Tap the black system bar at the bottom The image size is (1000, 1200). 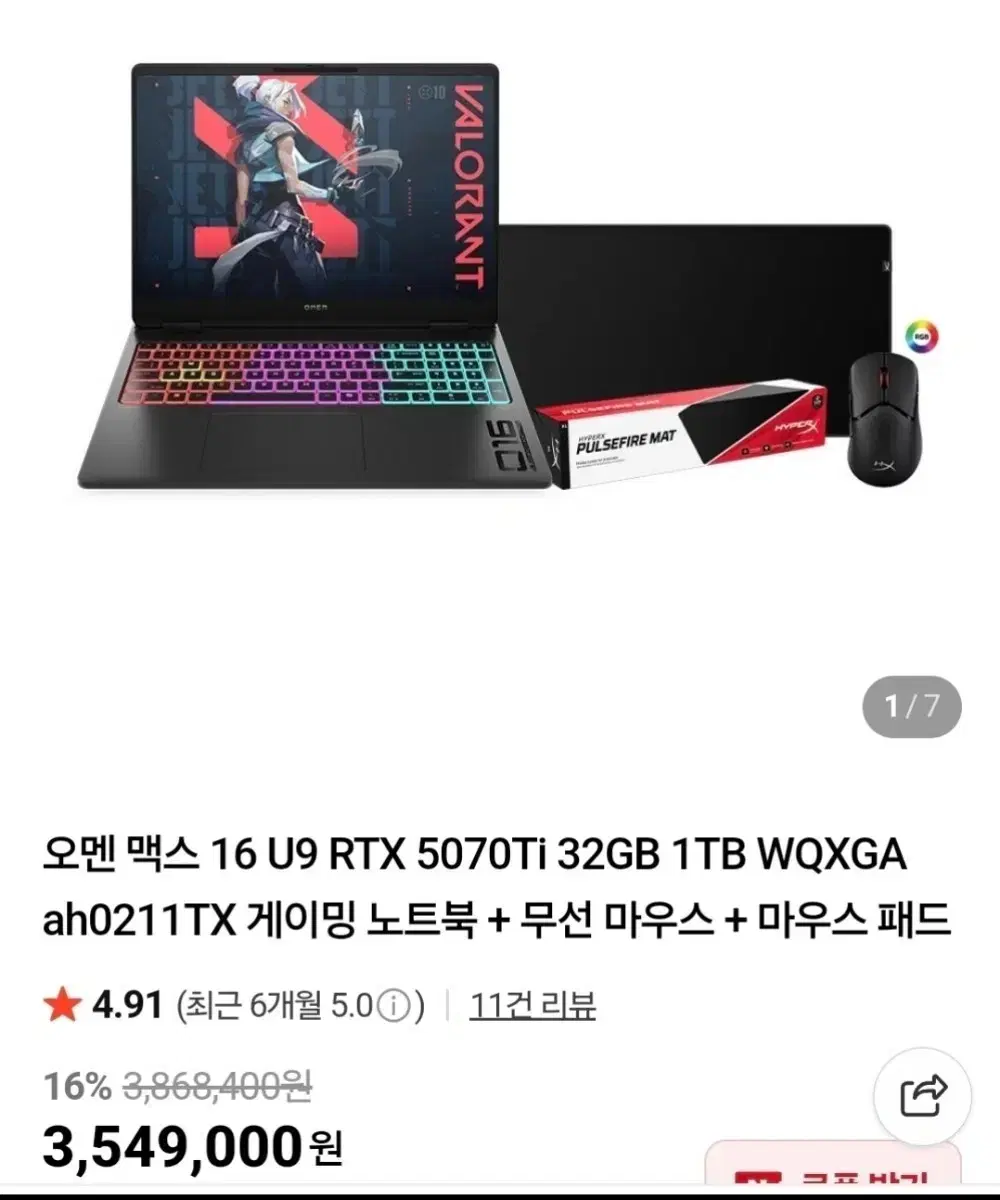[x=500, y=1193]
